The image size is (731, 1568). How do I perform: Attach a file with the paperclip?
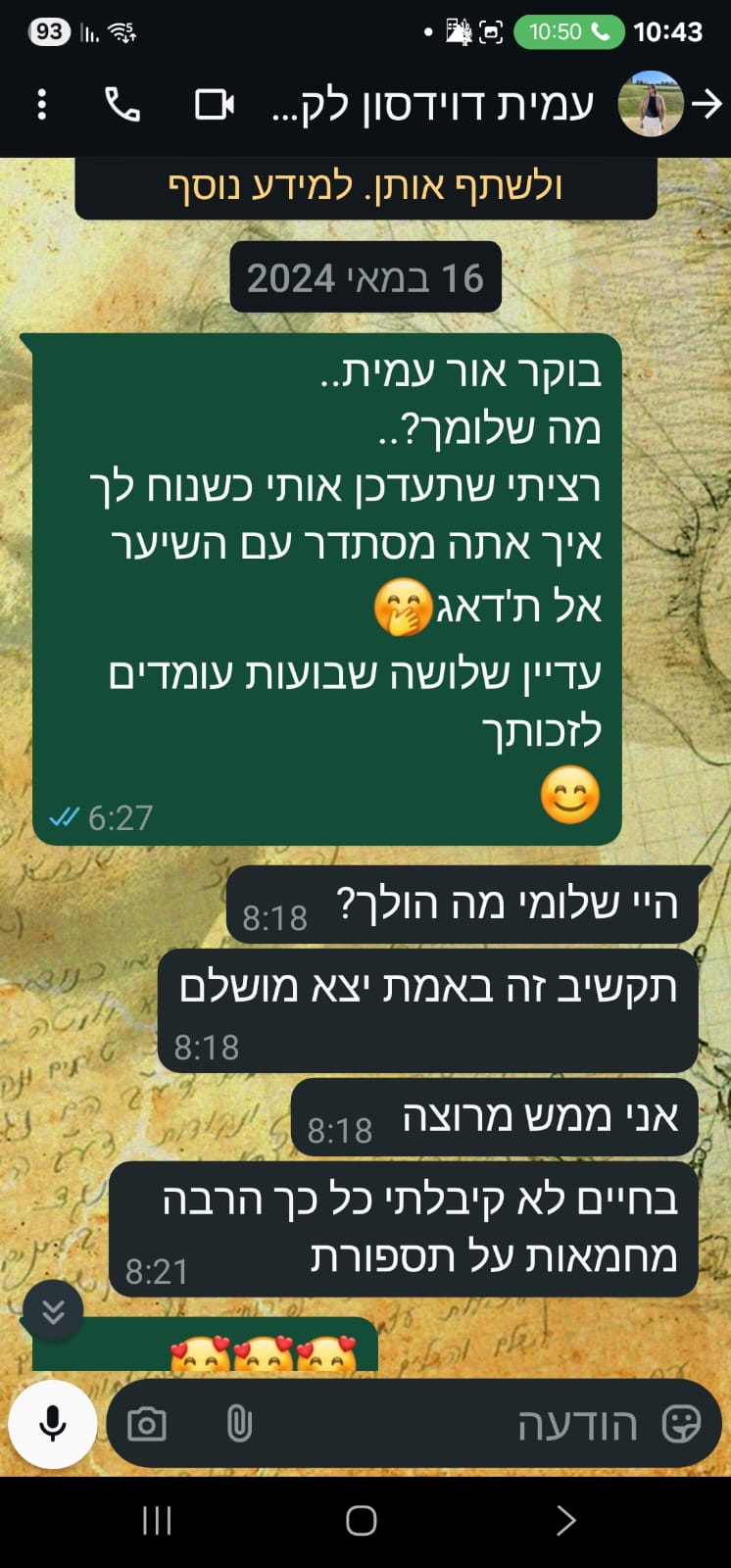239,1424
